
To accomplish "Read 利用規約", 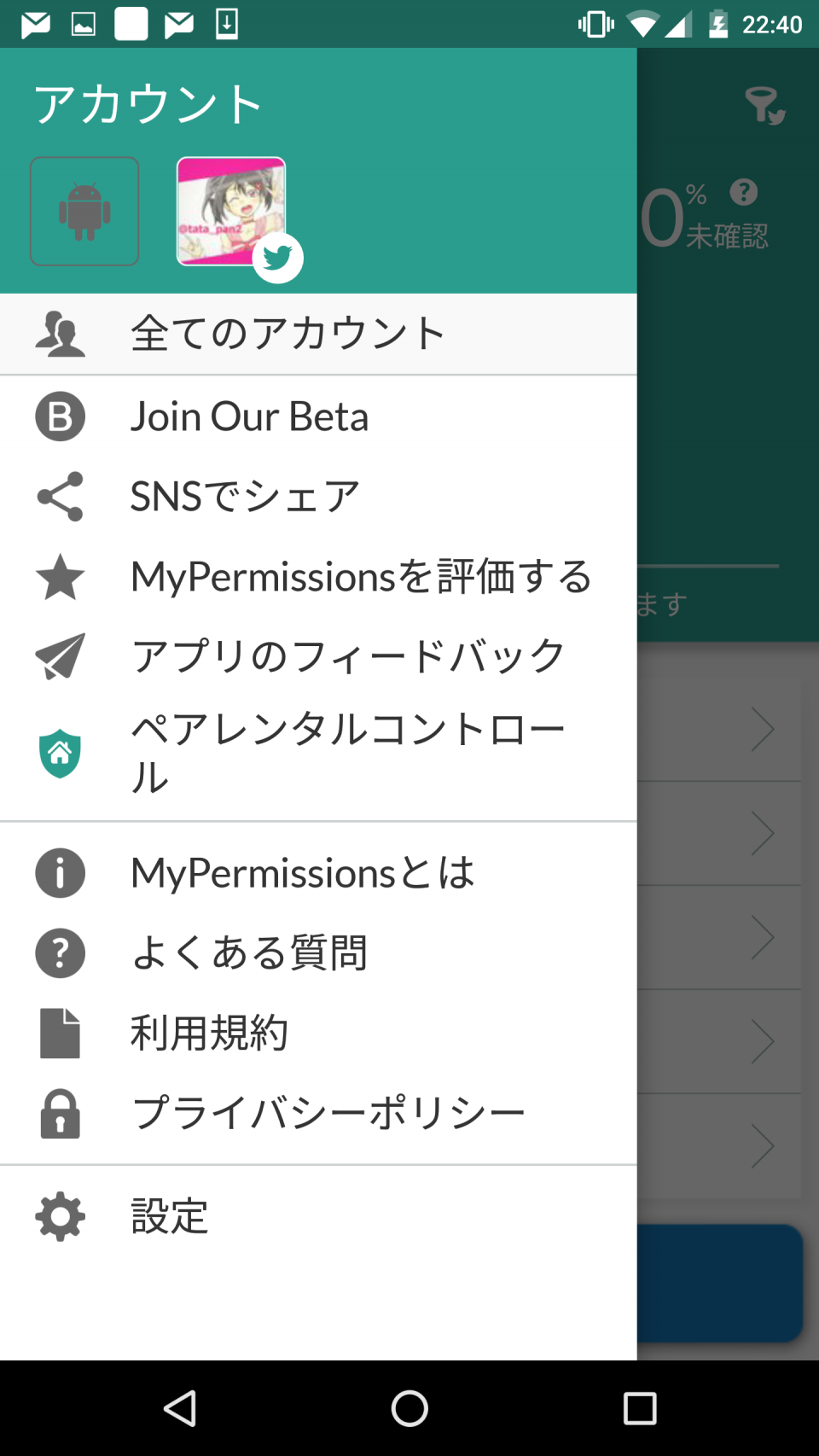I will tap(318, 1033).
